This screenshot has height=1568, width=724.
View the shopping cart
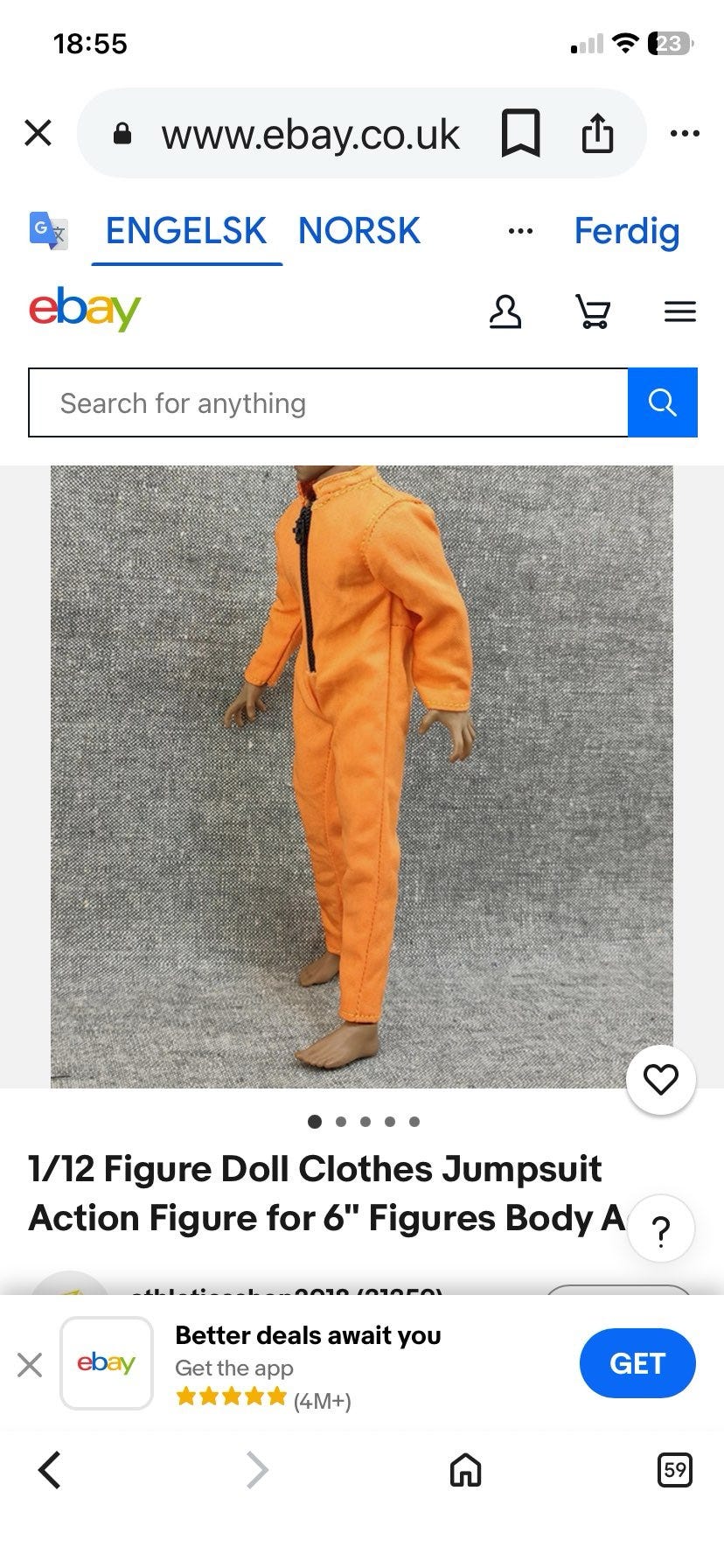tap(593, 311)
